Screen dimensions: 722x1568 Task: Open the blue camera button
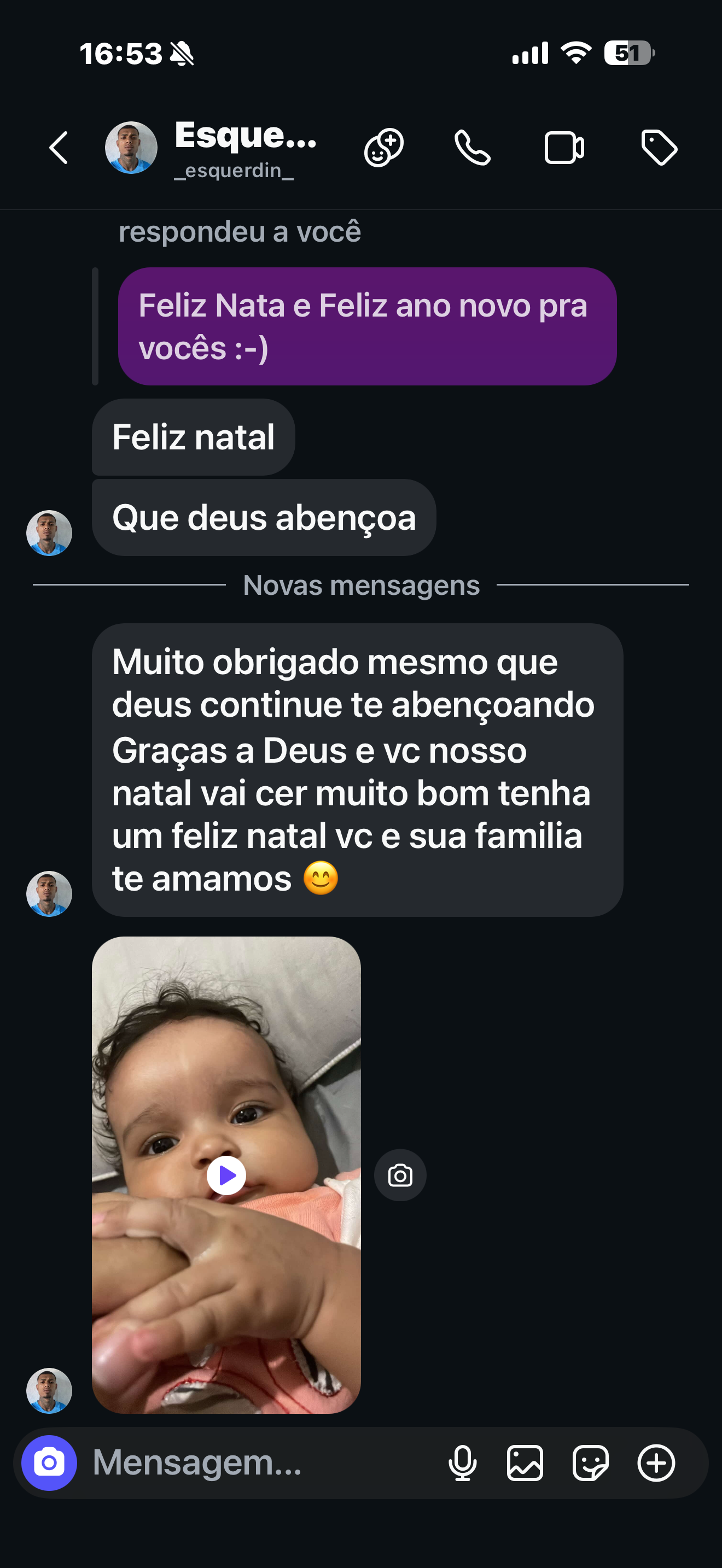click(49, 1462)
